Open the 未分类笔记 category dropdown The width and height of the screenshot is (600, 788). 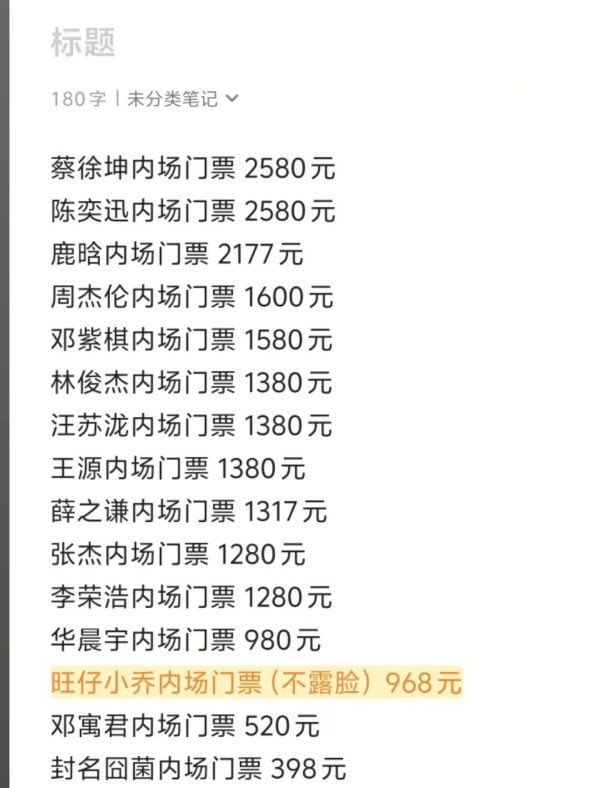tap(182, 99)
